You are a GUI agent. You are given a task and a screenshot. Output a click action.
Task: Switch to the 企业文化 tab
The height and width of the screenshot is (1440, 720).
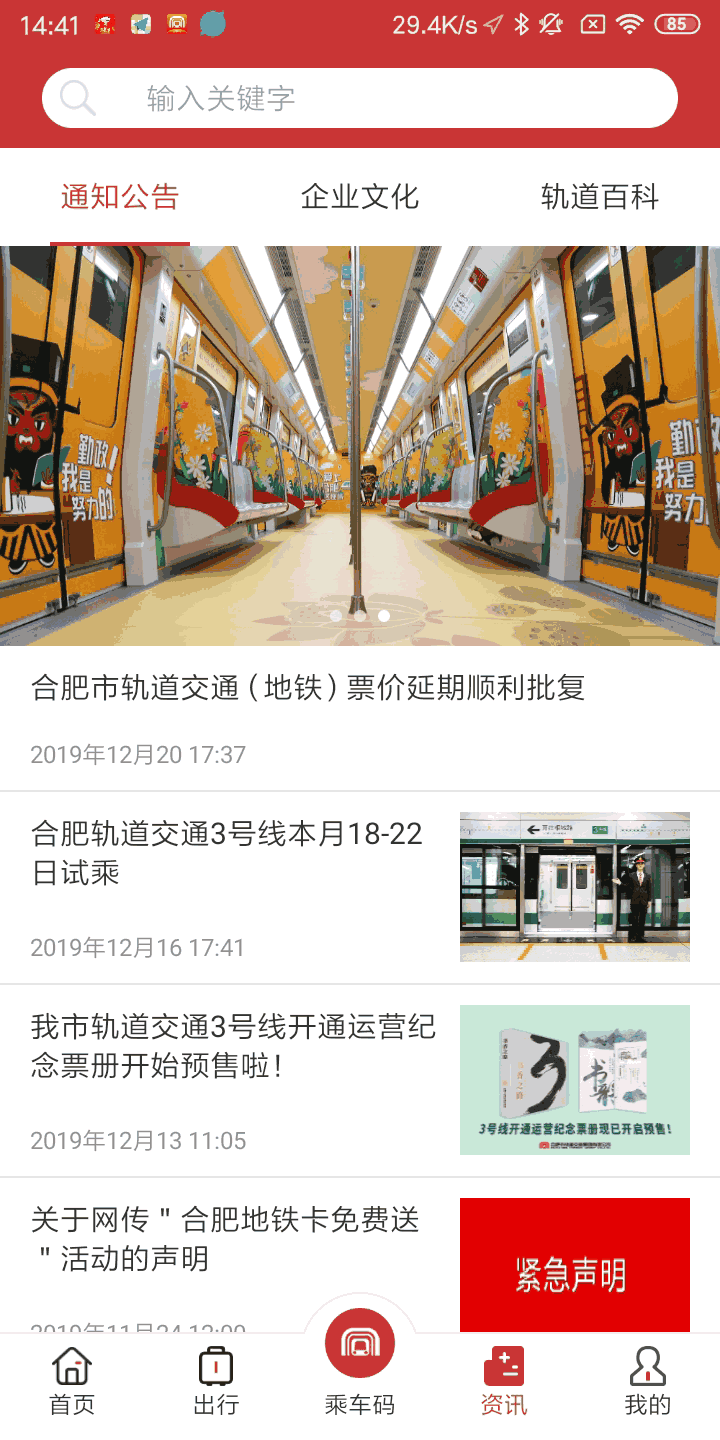click(360, 197)
